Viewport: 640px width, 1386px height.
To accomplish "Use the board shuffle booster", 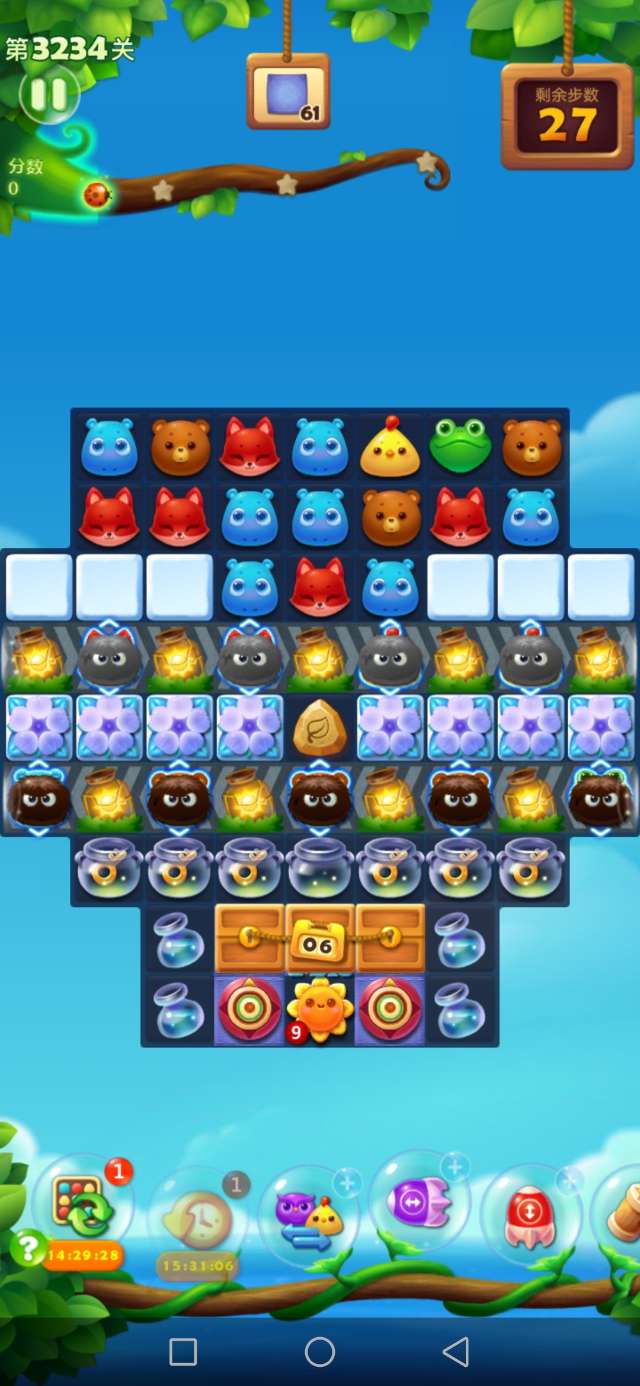I will click(83, 1207).
